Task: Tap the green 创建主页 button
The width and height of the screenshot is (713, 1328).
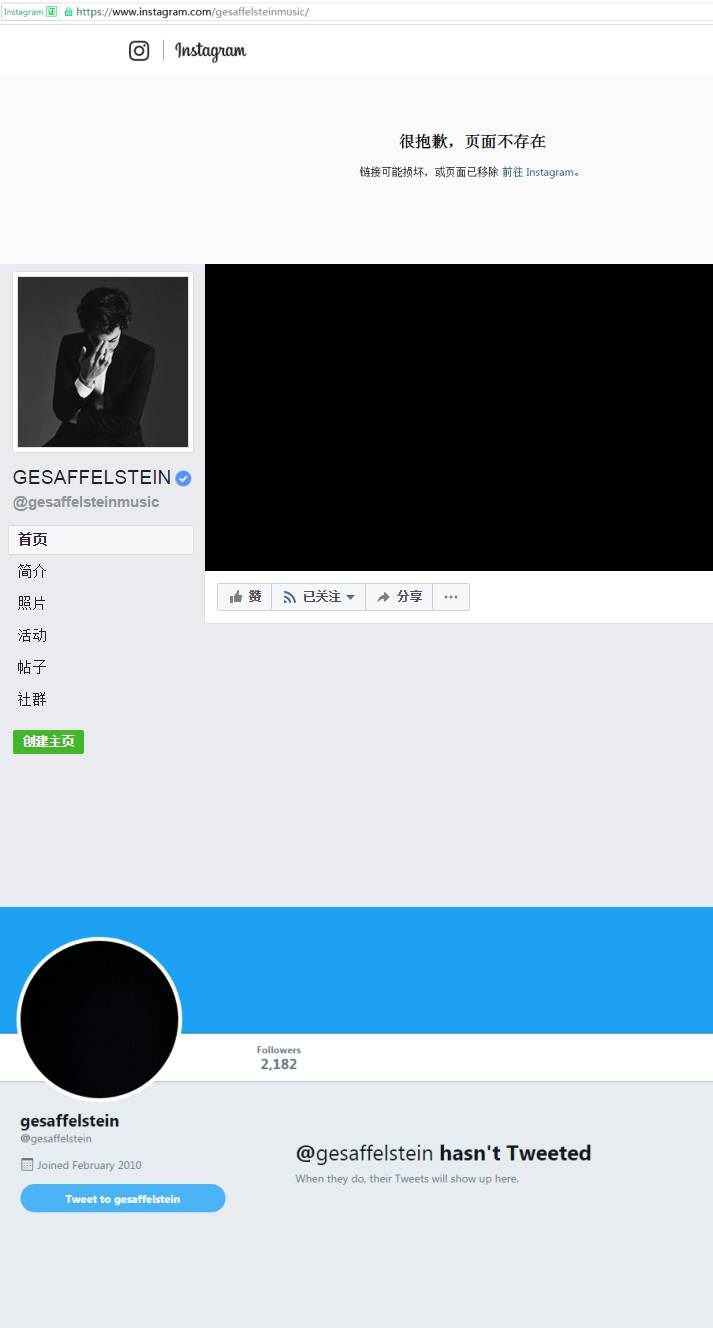Action: click(48, 742)
